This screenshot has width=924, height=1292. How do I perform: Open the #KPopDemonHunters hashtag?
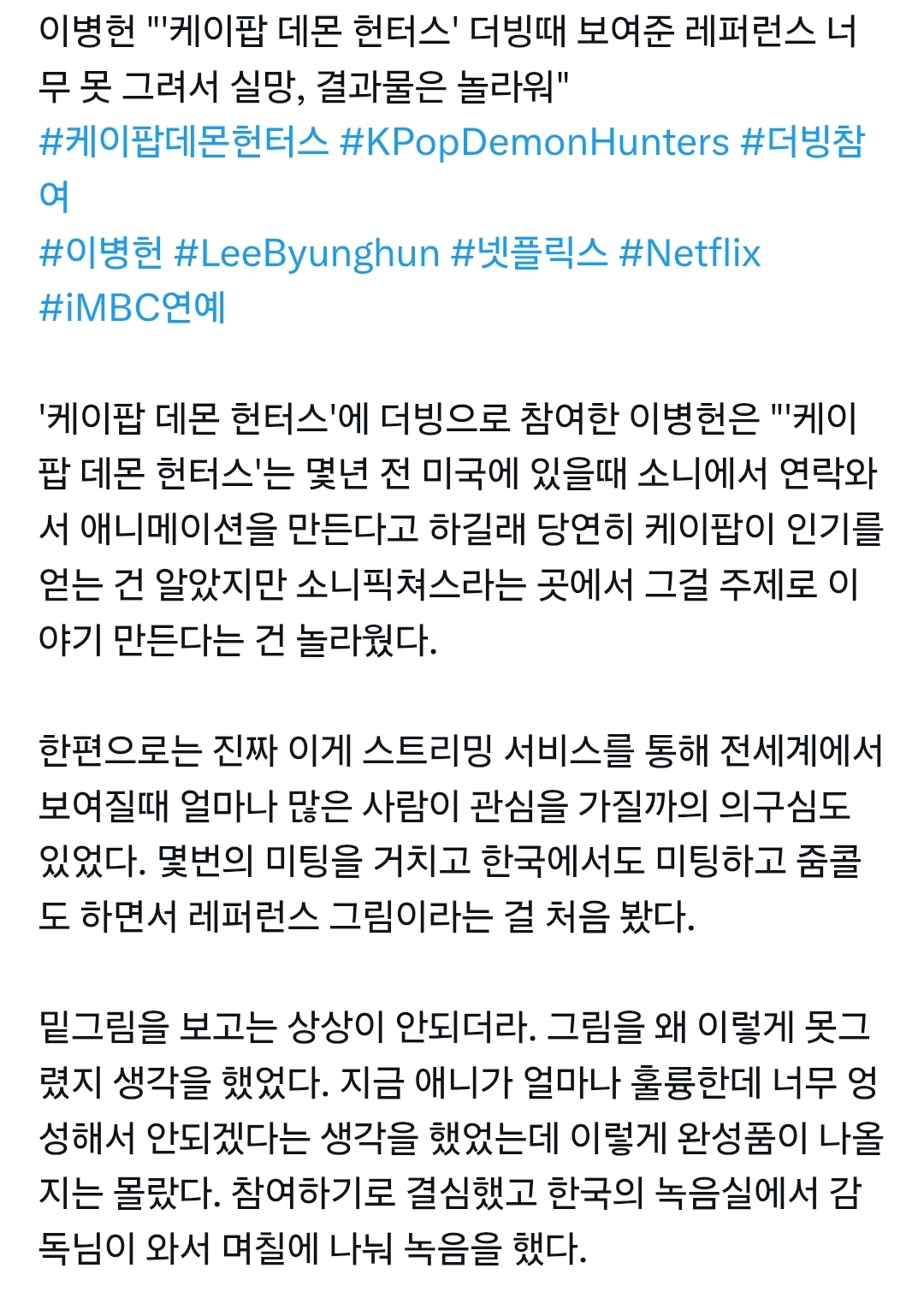point(534,142)
